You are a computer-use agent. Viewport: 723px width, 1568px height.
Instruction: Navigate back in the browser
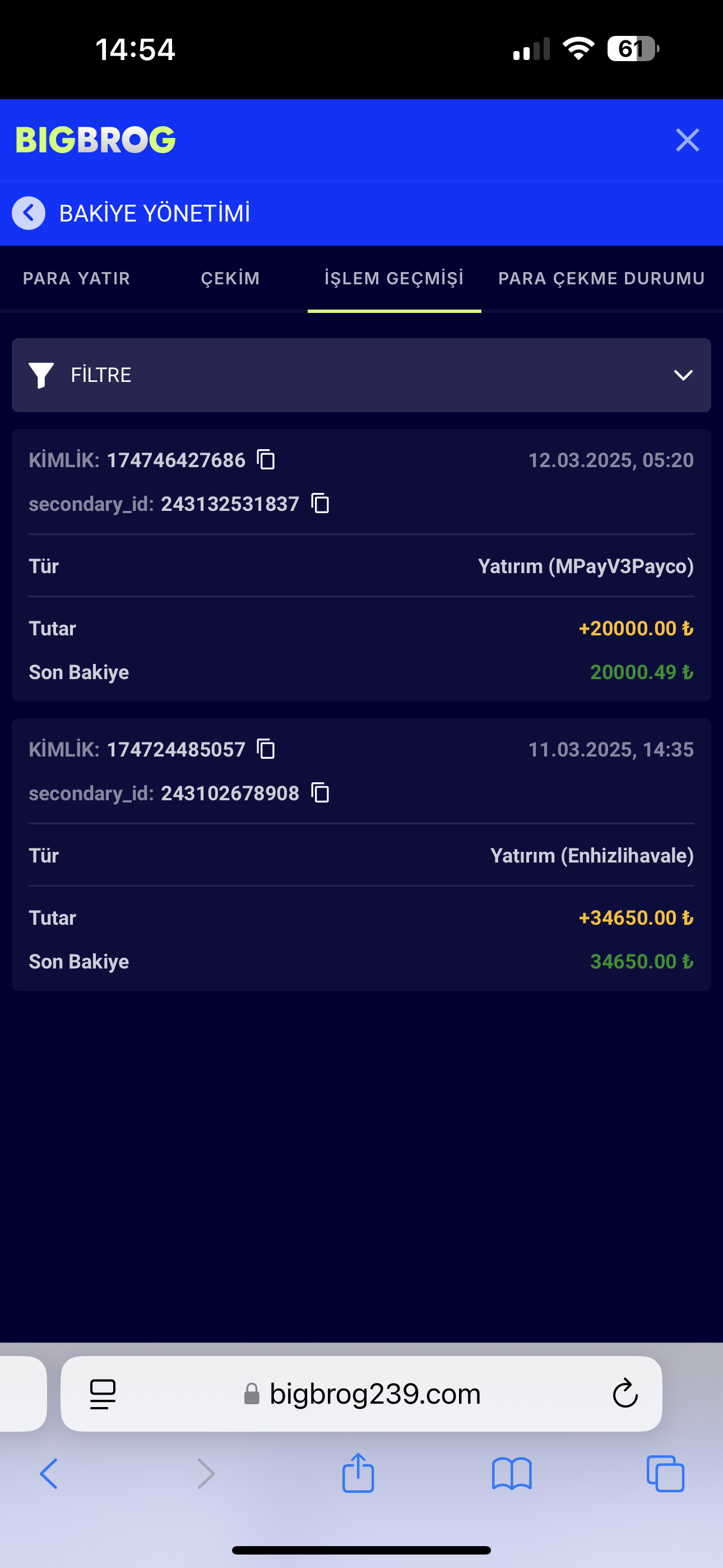coord(49,1474)
